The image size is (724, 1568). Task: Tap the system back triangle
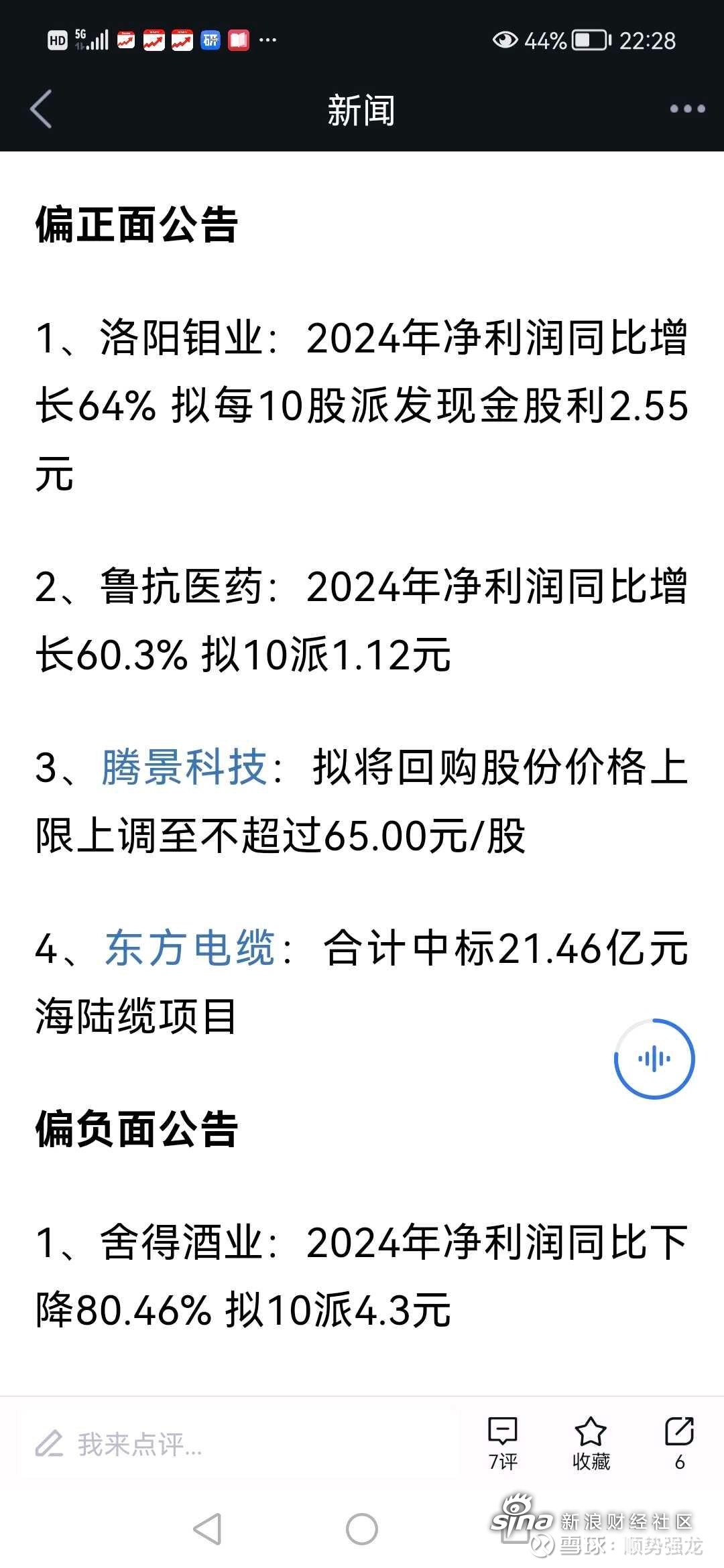(207, 1529)
